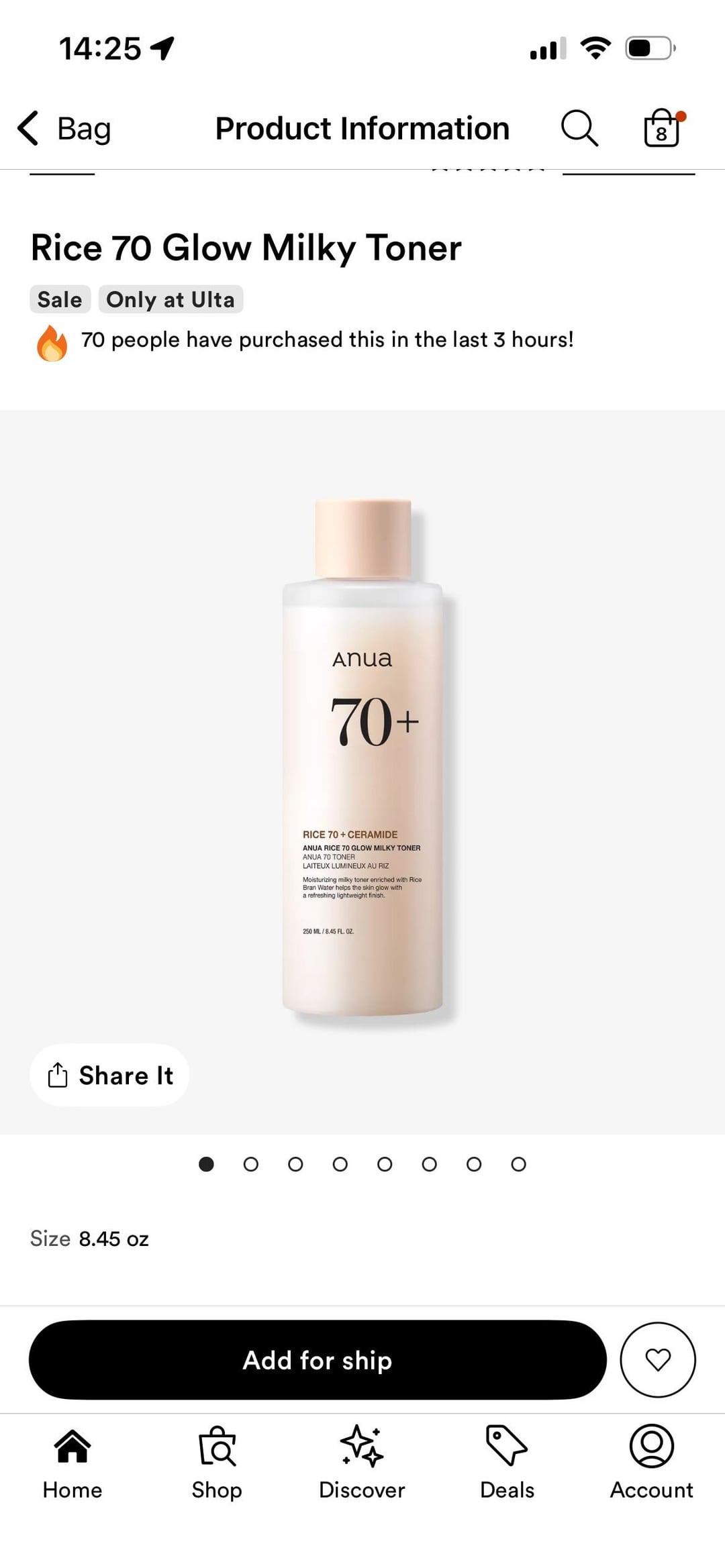This screenshot has height=1568, width=725.
Task: Open the shopping bag with 8 items
Action: pyautogui.click(x=663, y=128)
